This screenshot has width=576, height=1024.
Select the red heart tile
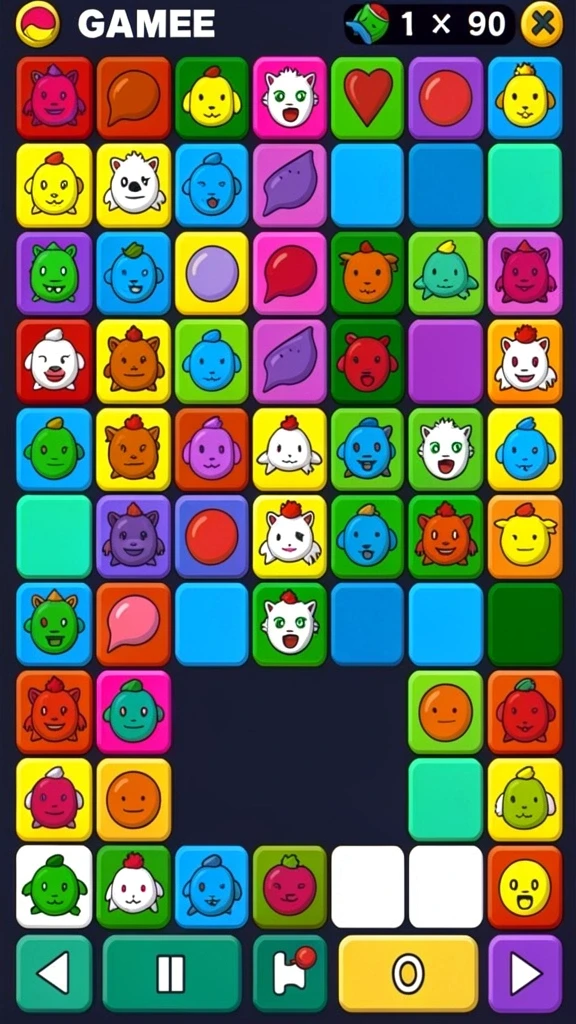coord(368,98)
